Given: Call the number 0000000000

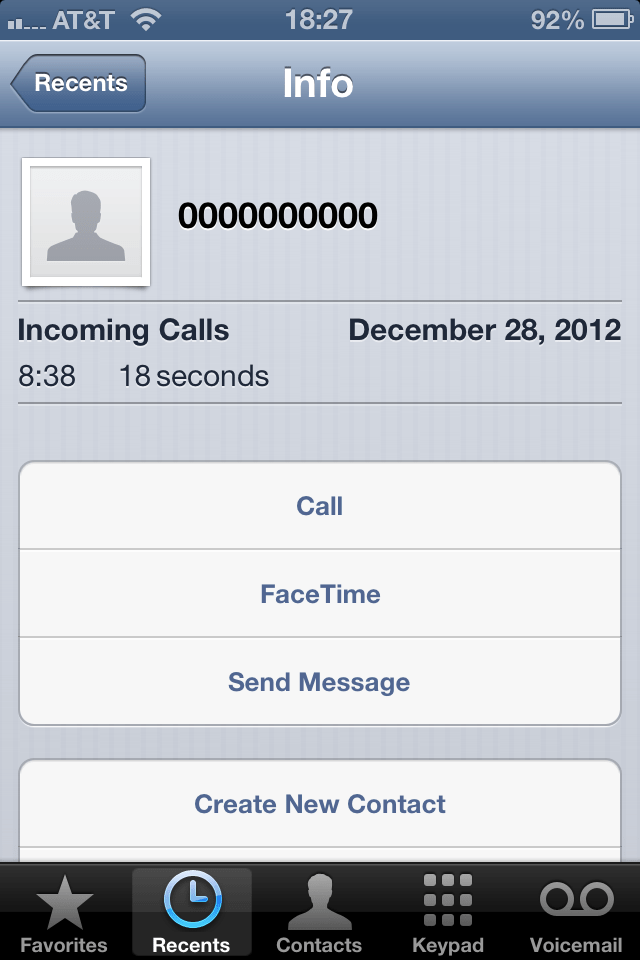Looking at the screenshot, I should point(320,506).
